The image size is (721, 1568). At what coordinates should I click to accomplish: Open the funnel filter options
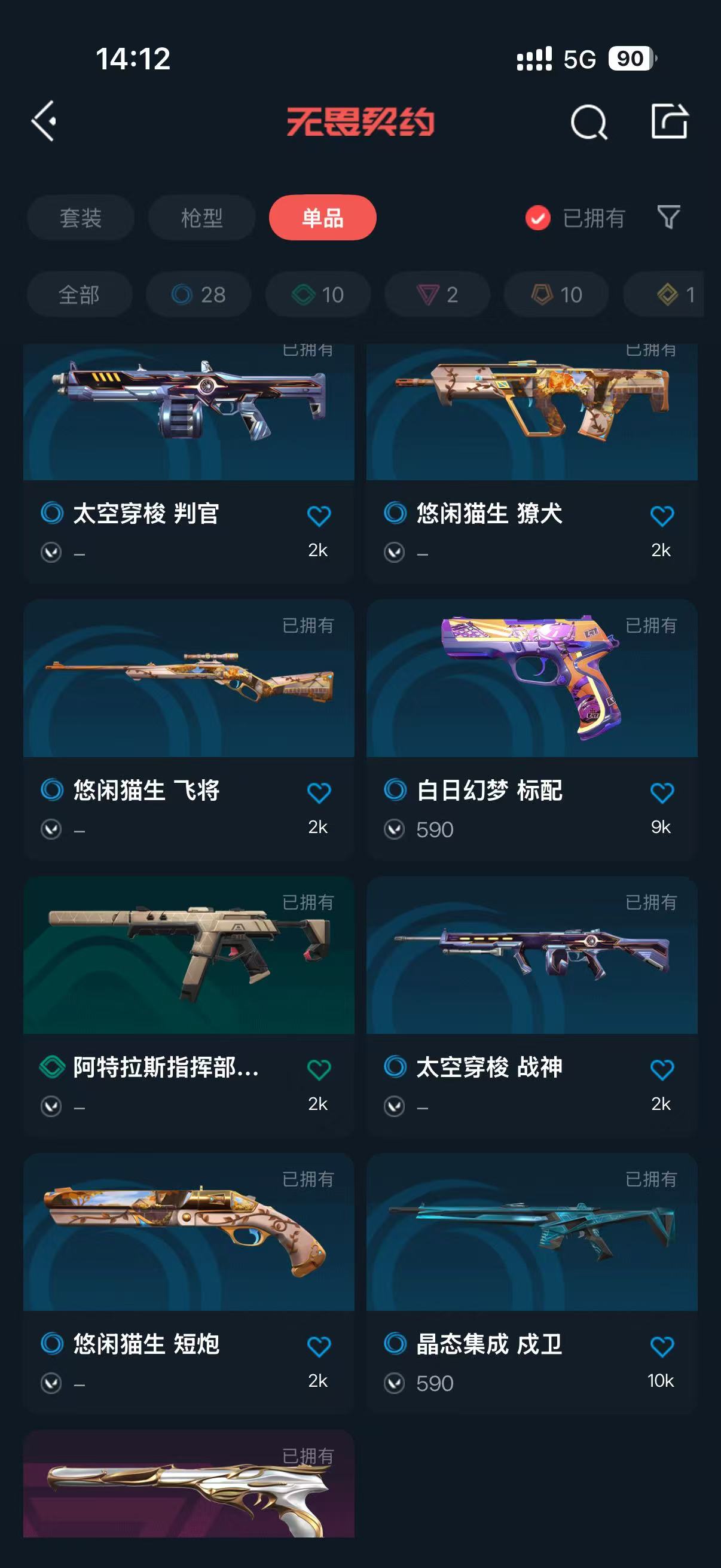668,217
